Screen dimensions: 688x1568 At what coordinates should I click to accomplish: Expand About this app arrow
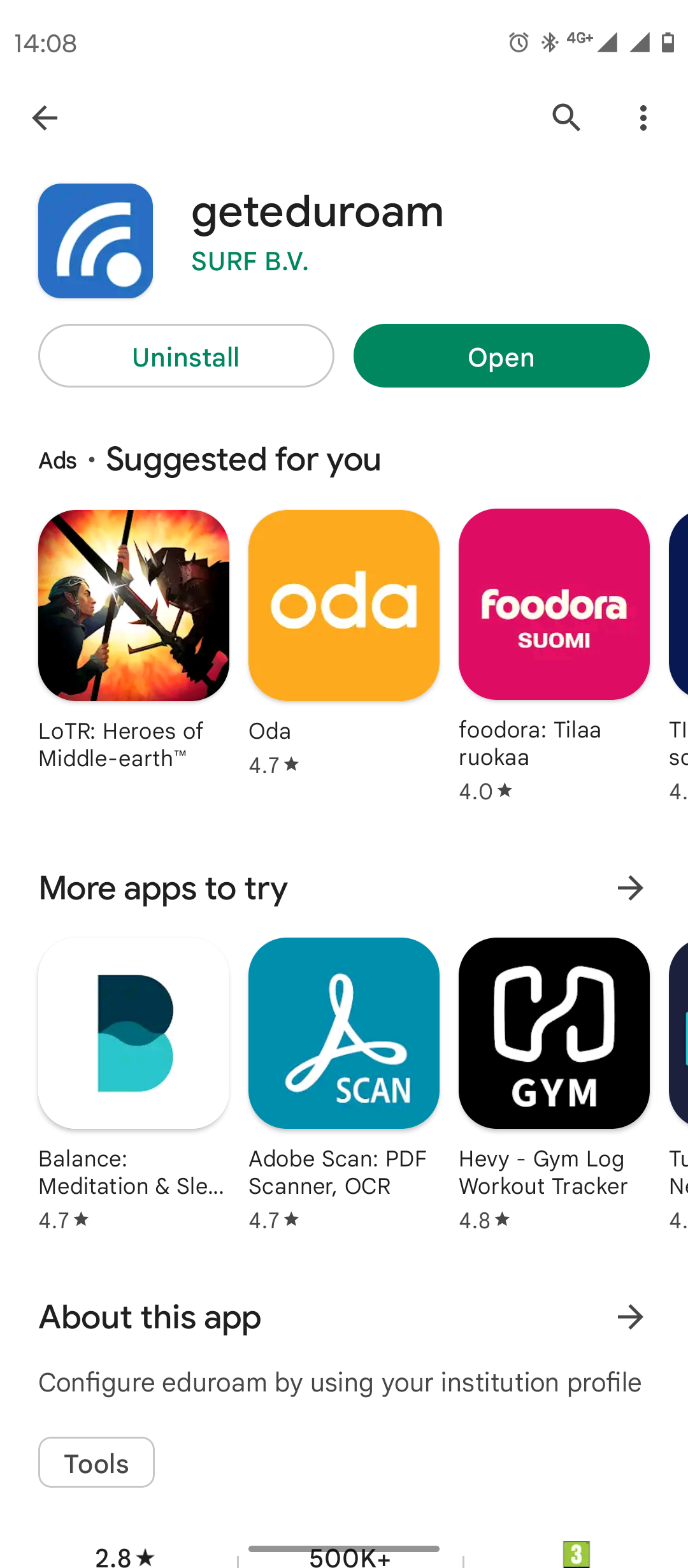click(x=630, y=1317)
